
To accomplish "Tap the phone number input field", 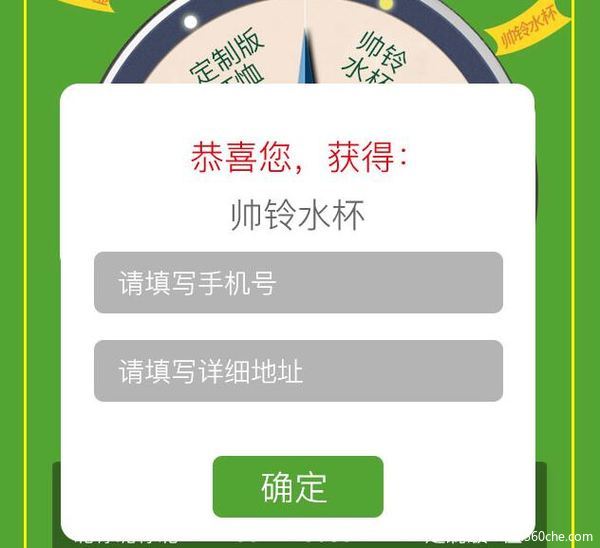I will (298, 283).
